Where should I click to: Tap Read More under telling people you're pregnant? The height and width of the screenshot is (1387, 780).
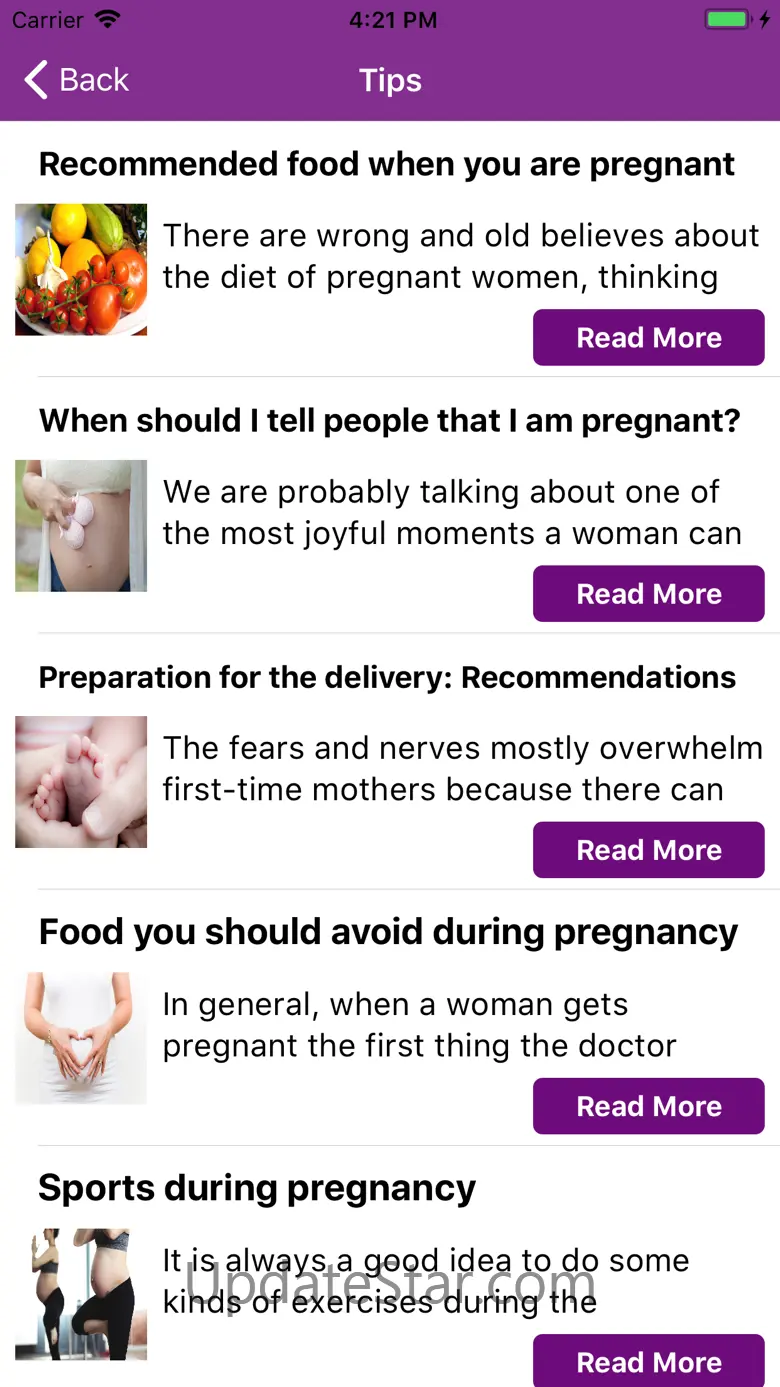click(x=648, y=594)
